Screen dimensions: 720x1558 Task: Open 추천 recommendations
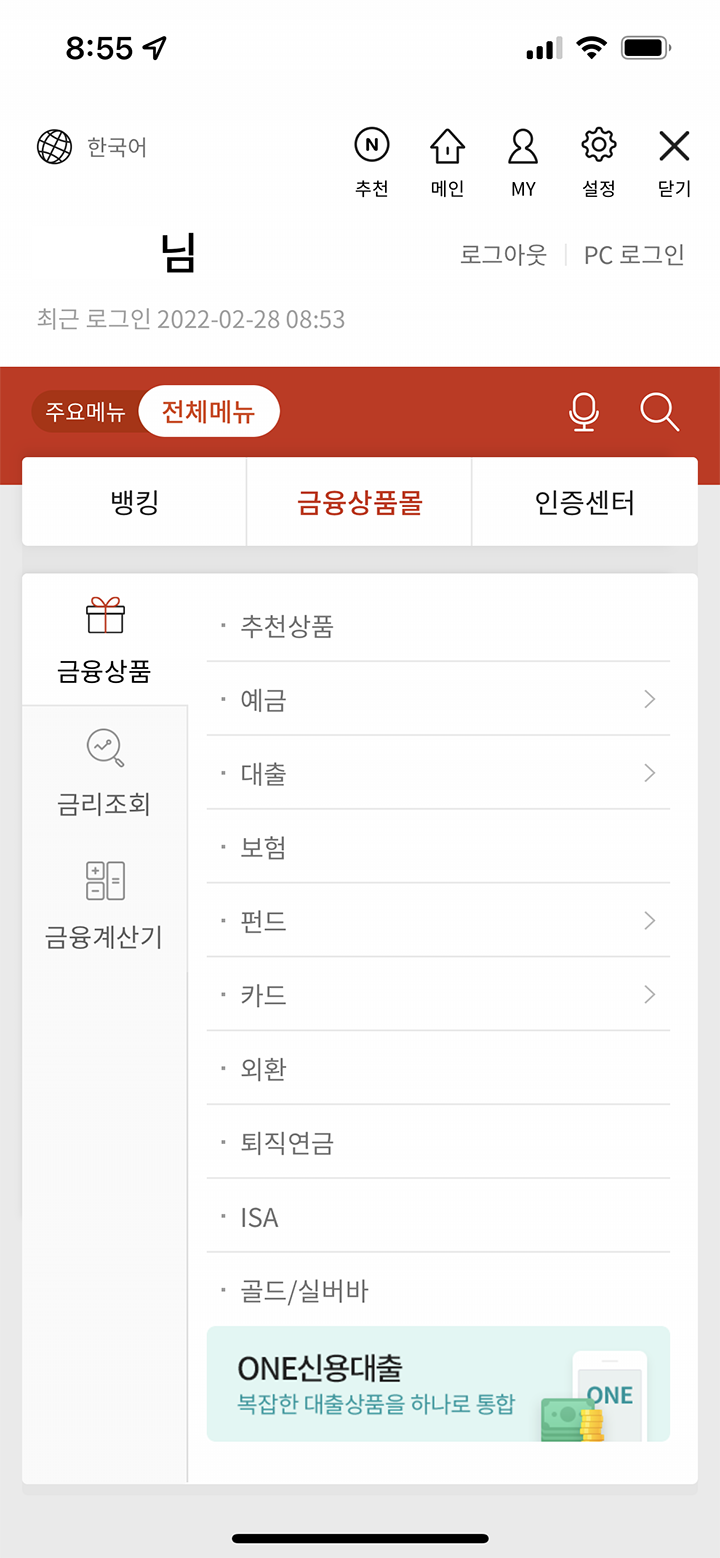click(x=372, y=162)
